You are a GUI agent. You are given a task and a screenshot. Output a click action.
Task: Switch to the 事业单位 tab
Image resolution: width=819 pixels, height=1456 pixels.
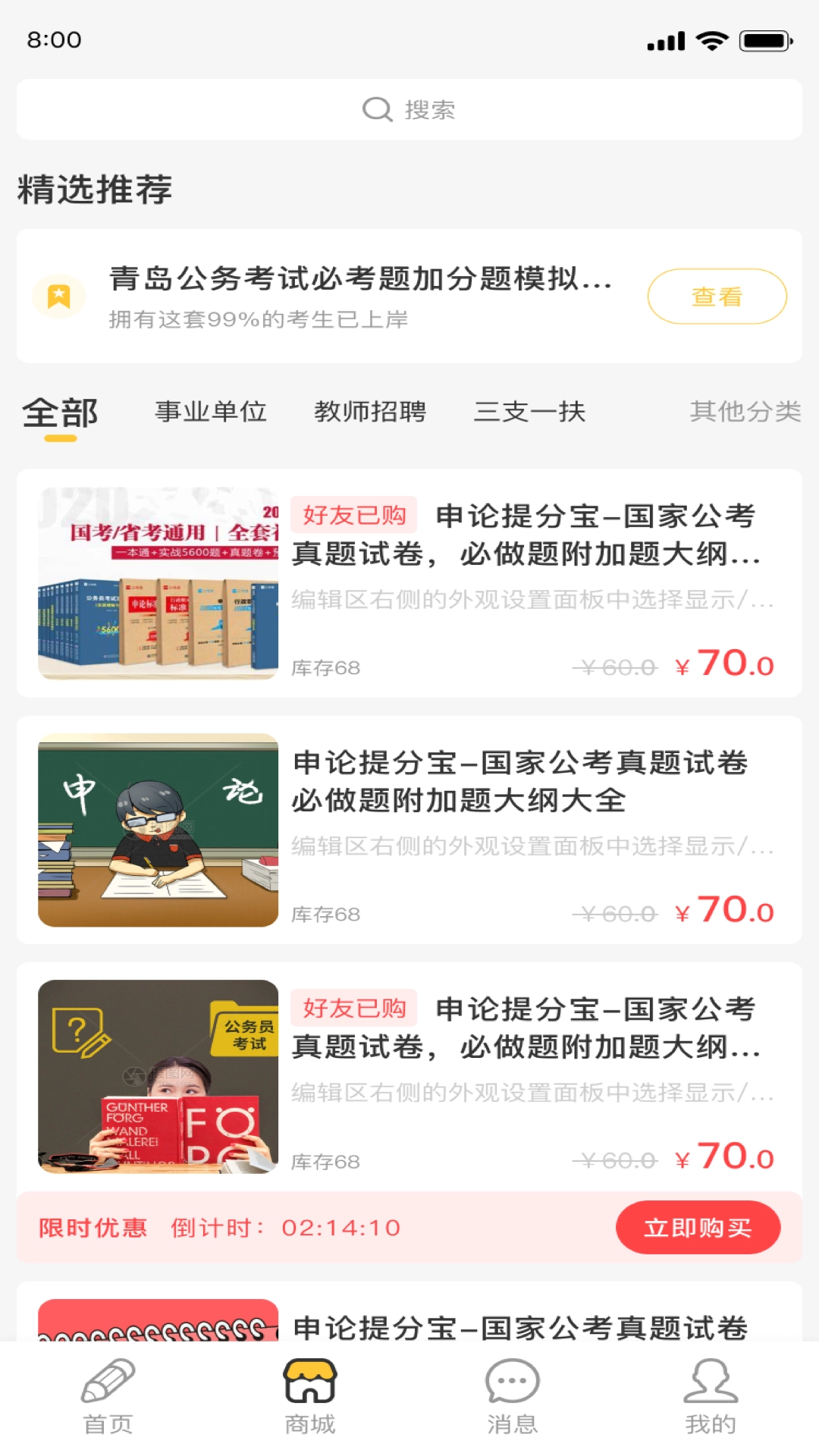point(210,412)
